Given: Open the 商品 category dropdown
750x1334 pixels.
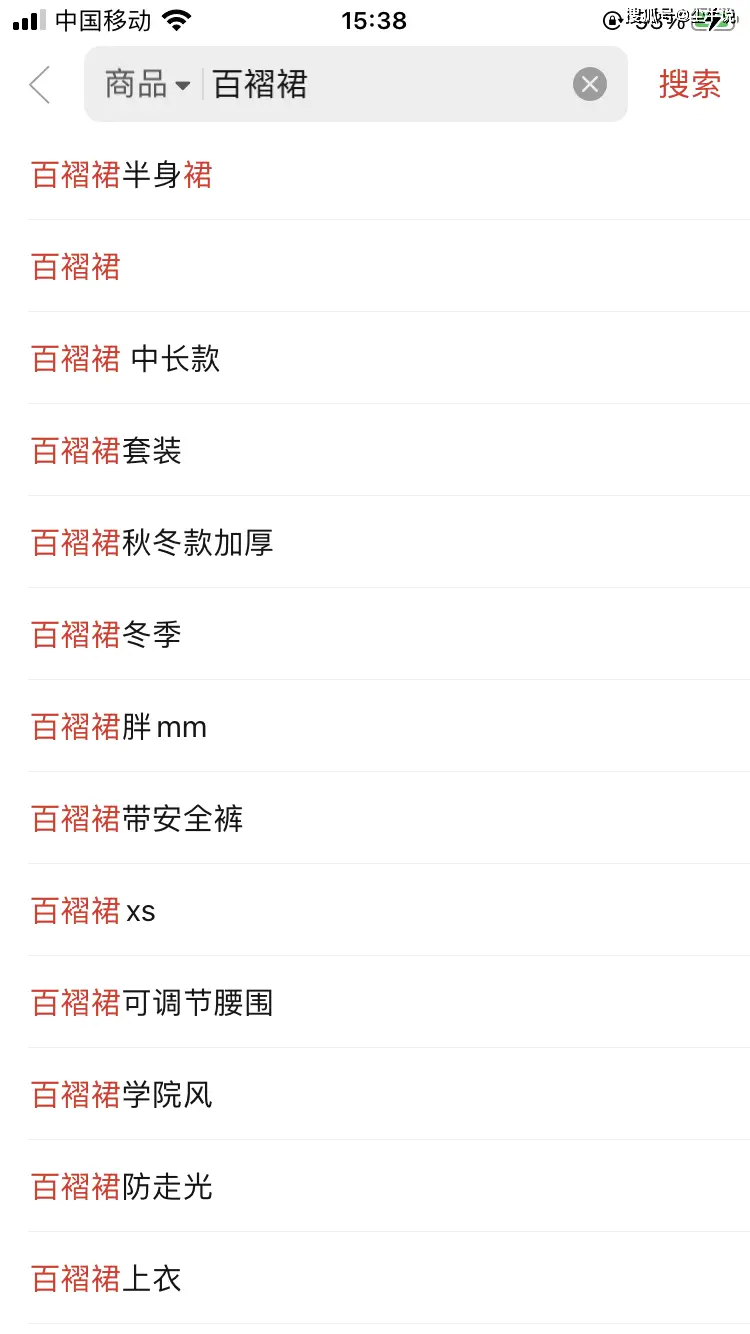Looking at the screenshot, I should tap(147, 85).
